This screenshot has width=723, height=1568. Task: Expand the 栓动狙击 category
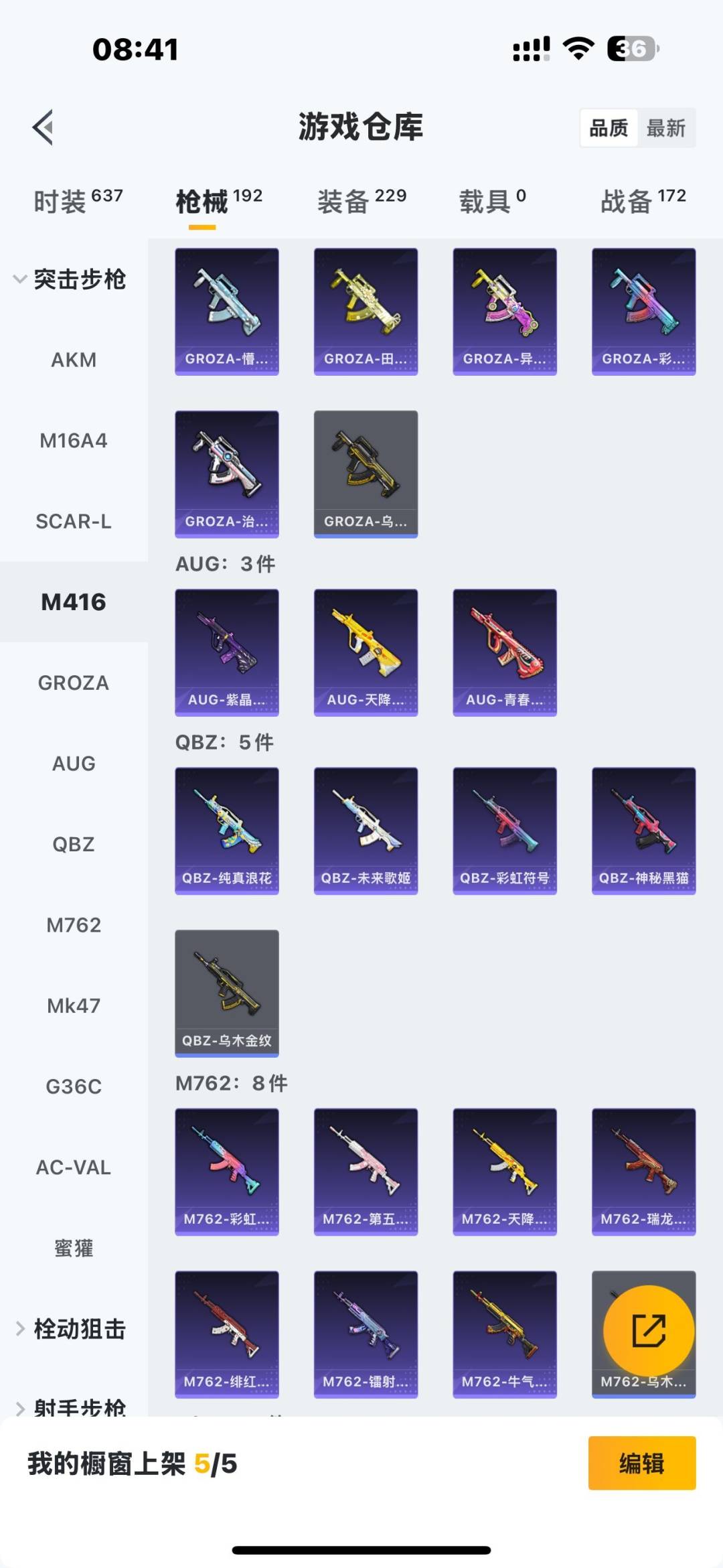[x=70, y=1329]
